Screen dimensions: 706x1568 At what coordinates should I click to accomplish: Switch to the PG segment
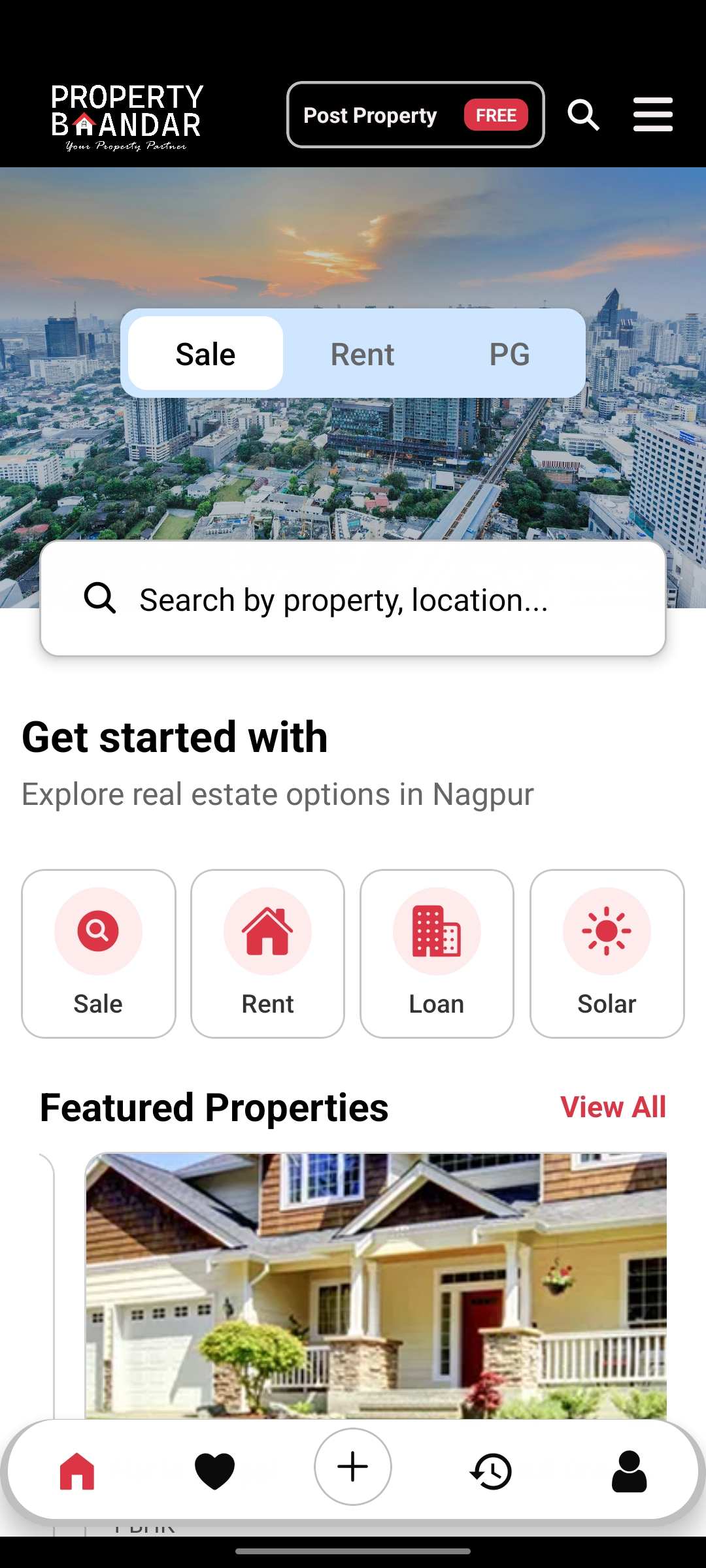(509, 354)
